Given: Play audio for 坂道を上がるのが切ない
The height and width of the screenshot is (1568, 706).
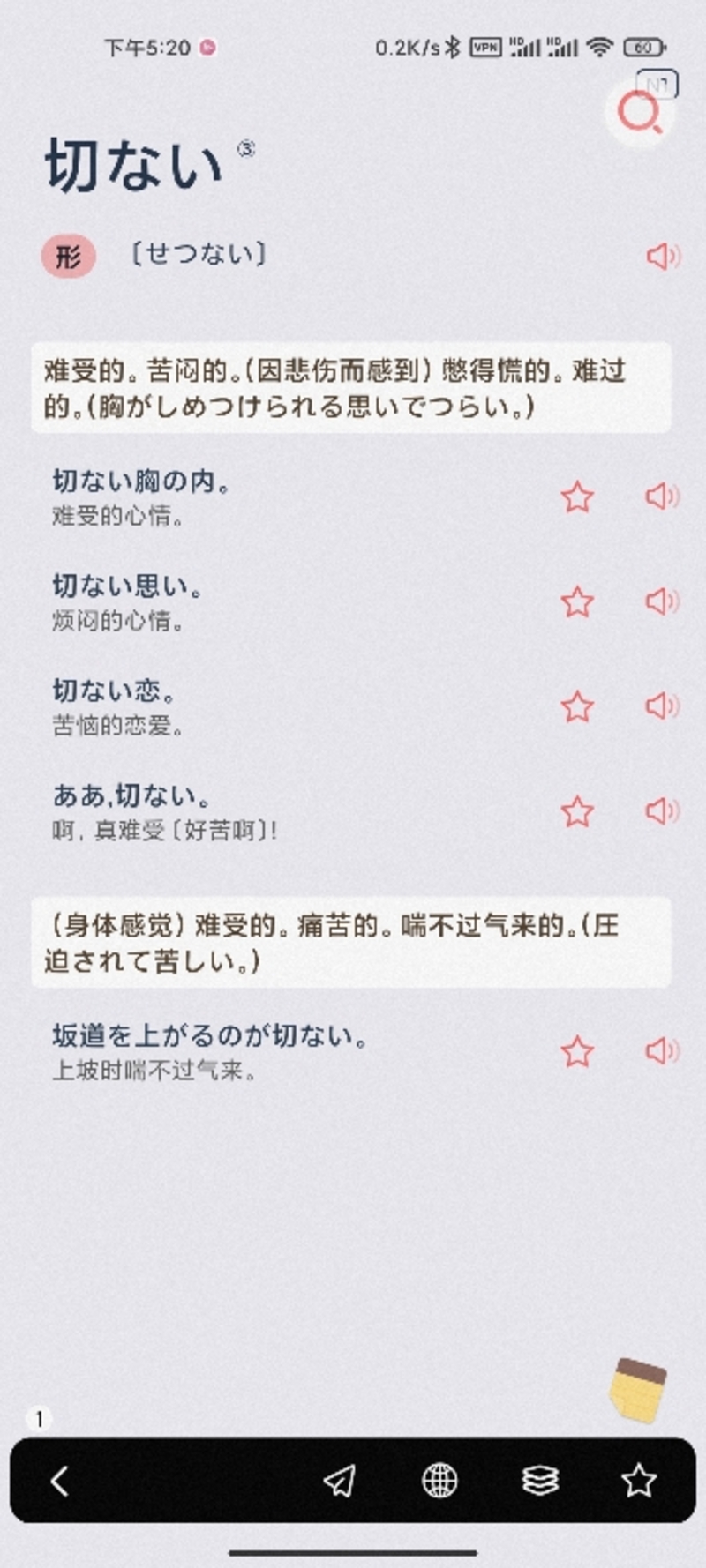Looking at the screenshot, I should tap(662, 1050).
